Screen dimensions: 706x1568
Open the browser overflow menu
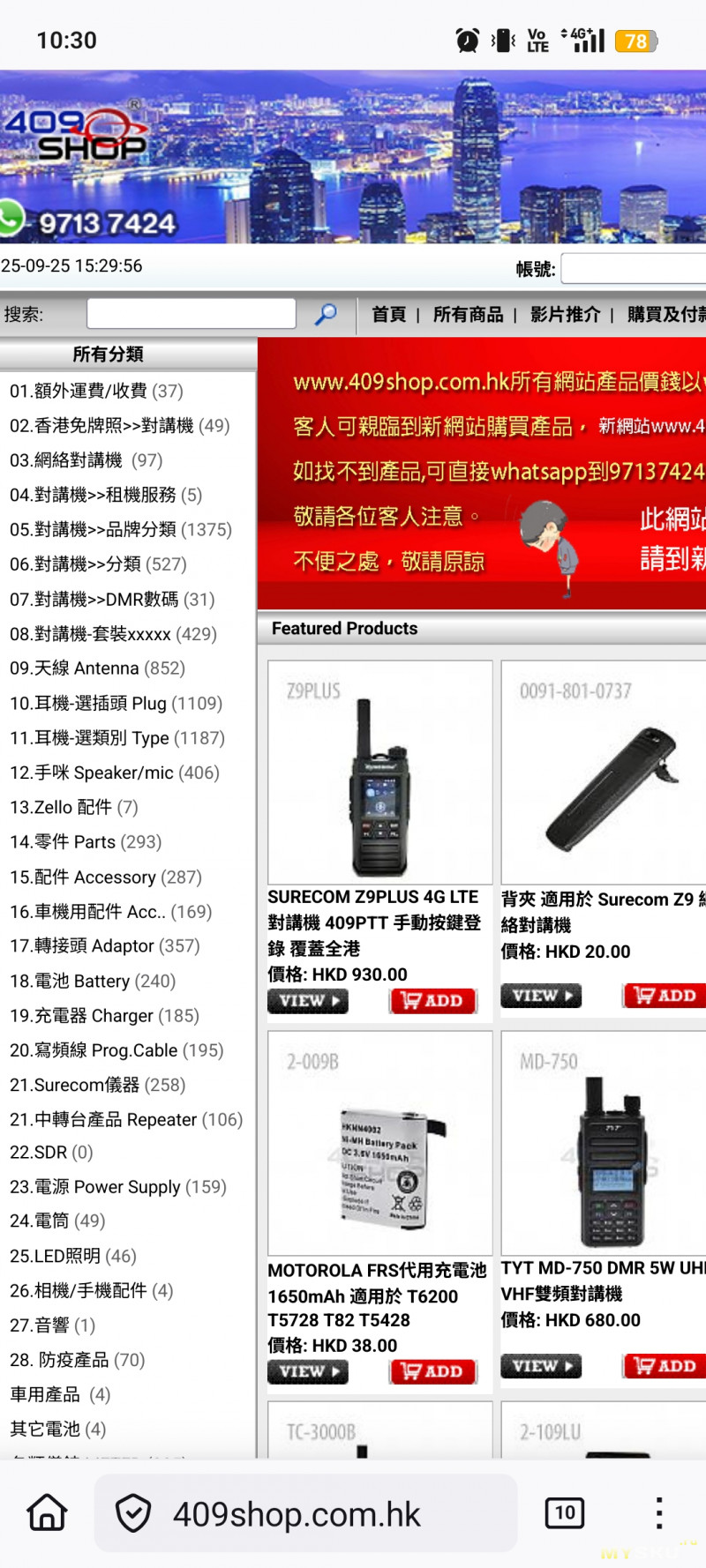click(658, 1513)
